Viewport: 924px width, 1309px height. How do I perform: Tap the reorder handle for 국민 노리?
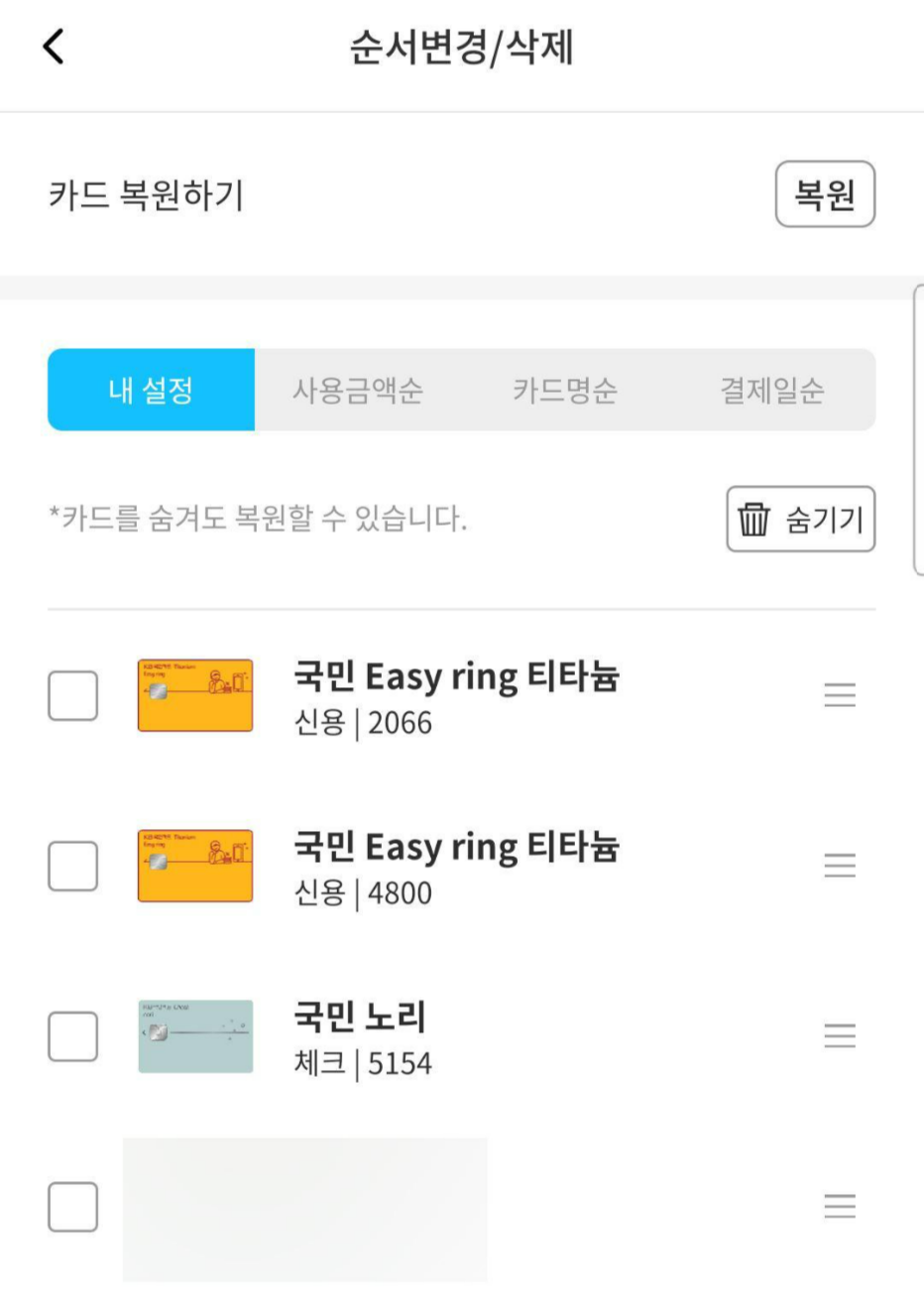[840, 1036]
